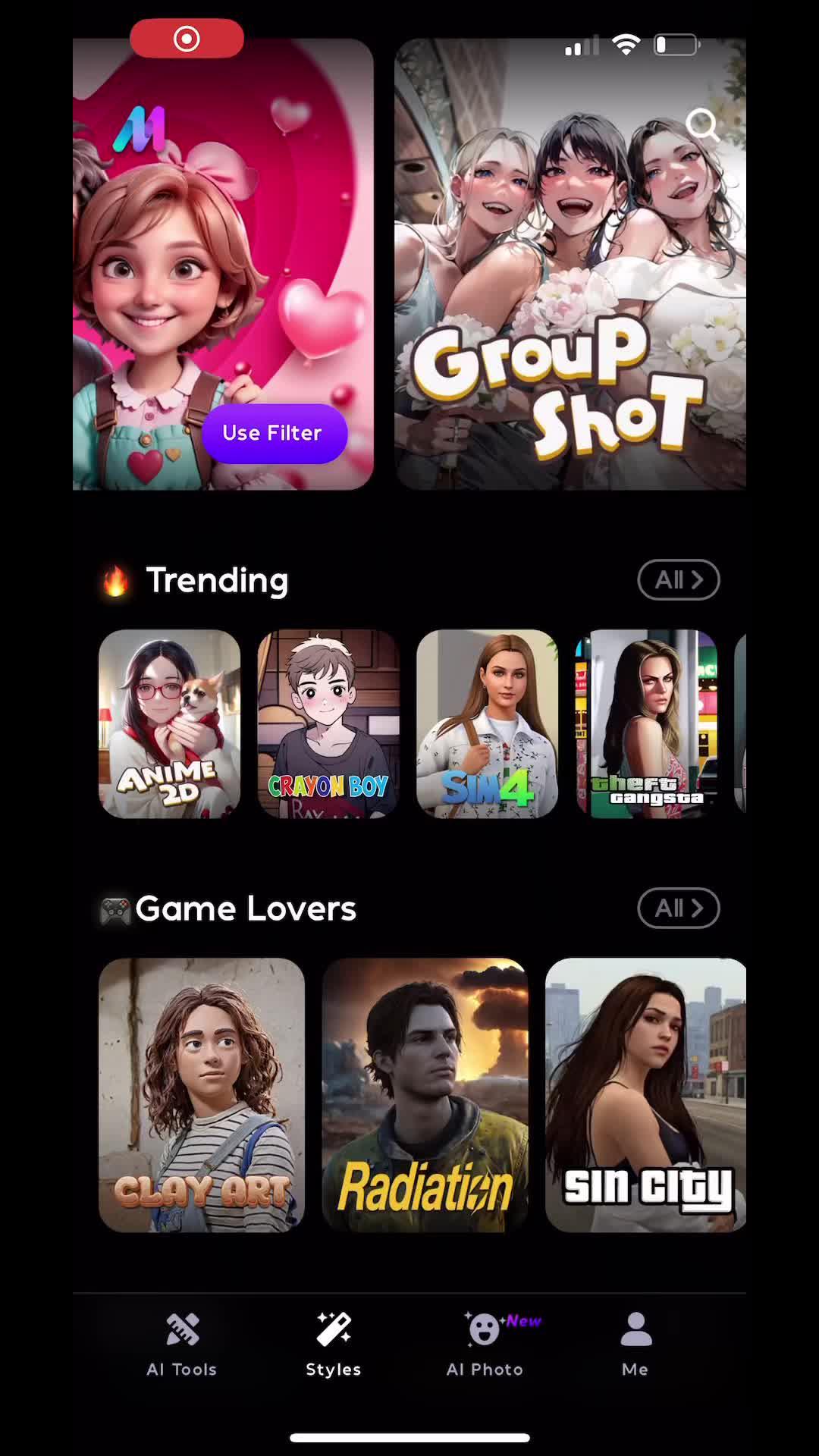The height and width of the screenshot is (1456, 819).
Task: Choose the Sin City style
Action: (x=645, y=1094)
